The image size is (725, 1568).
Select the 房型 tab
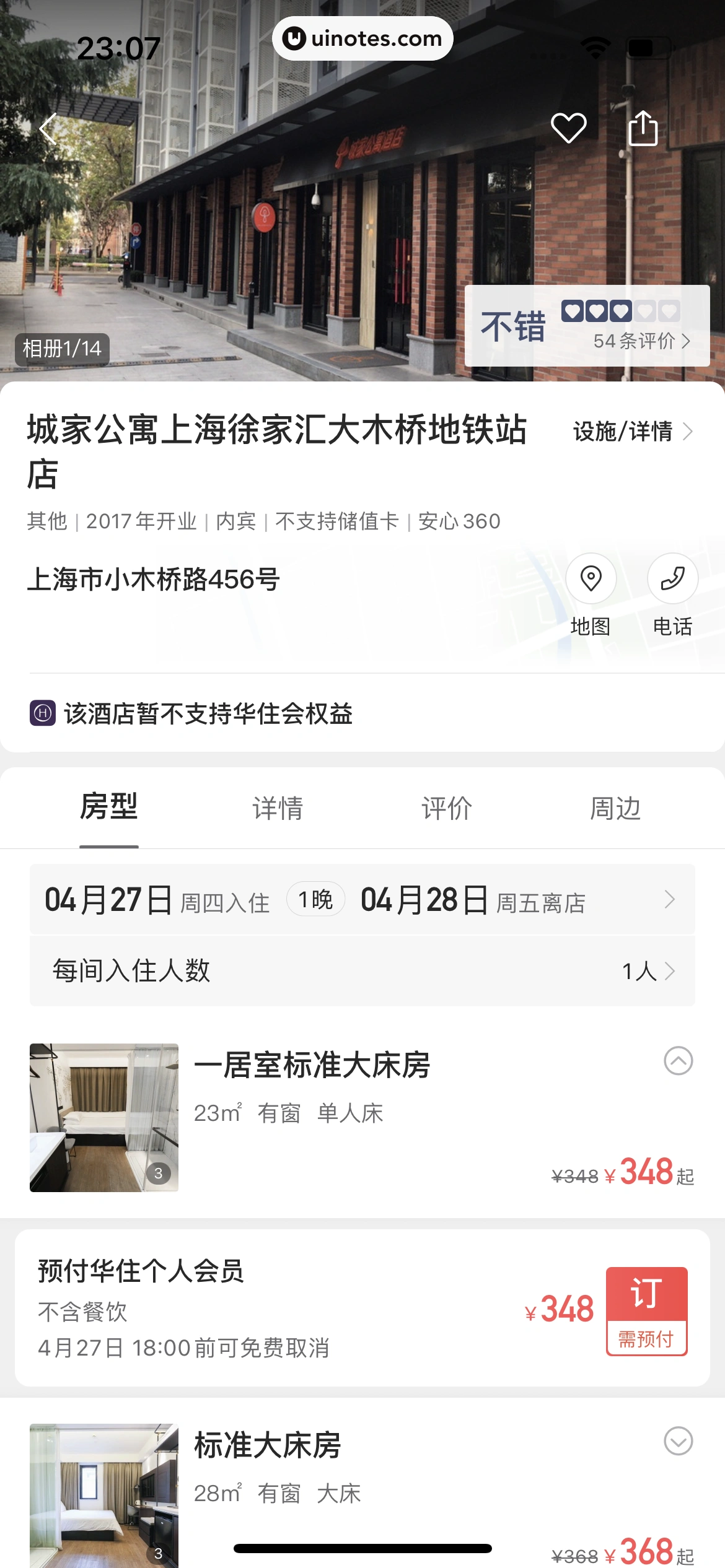coord(109,808)
